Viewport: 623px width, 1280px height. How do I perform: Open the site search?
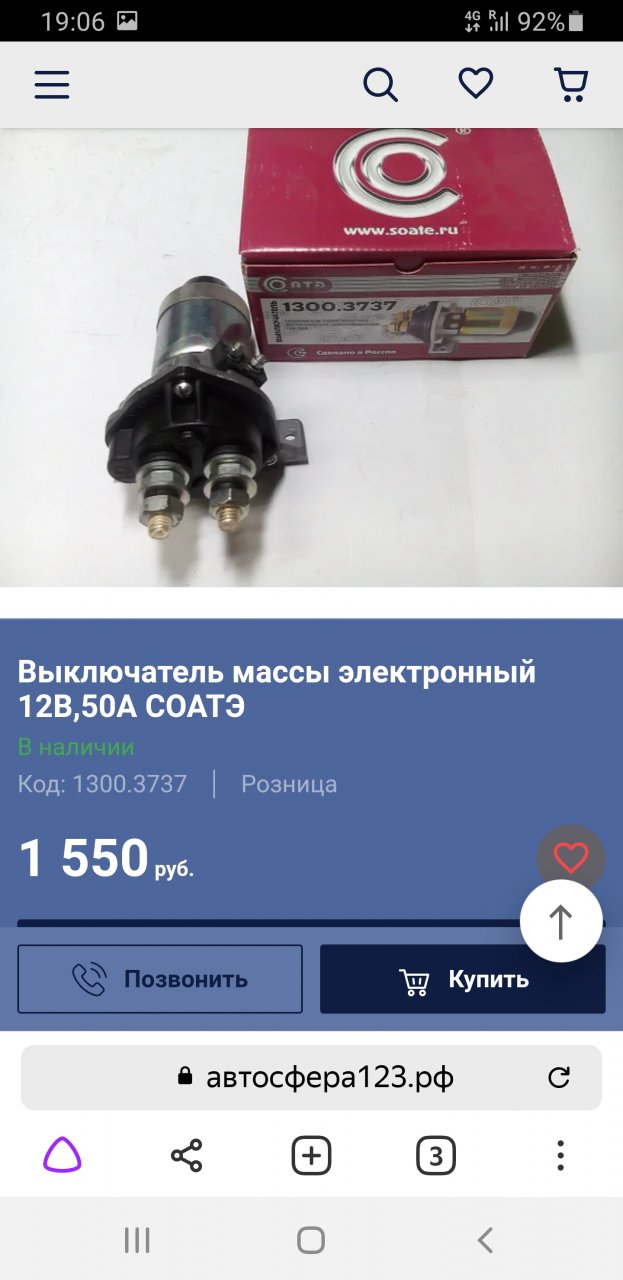380,85
